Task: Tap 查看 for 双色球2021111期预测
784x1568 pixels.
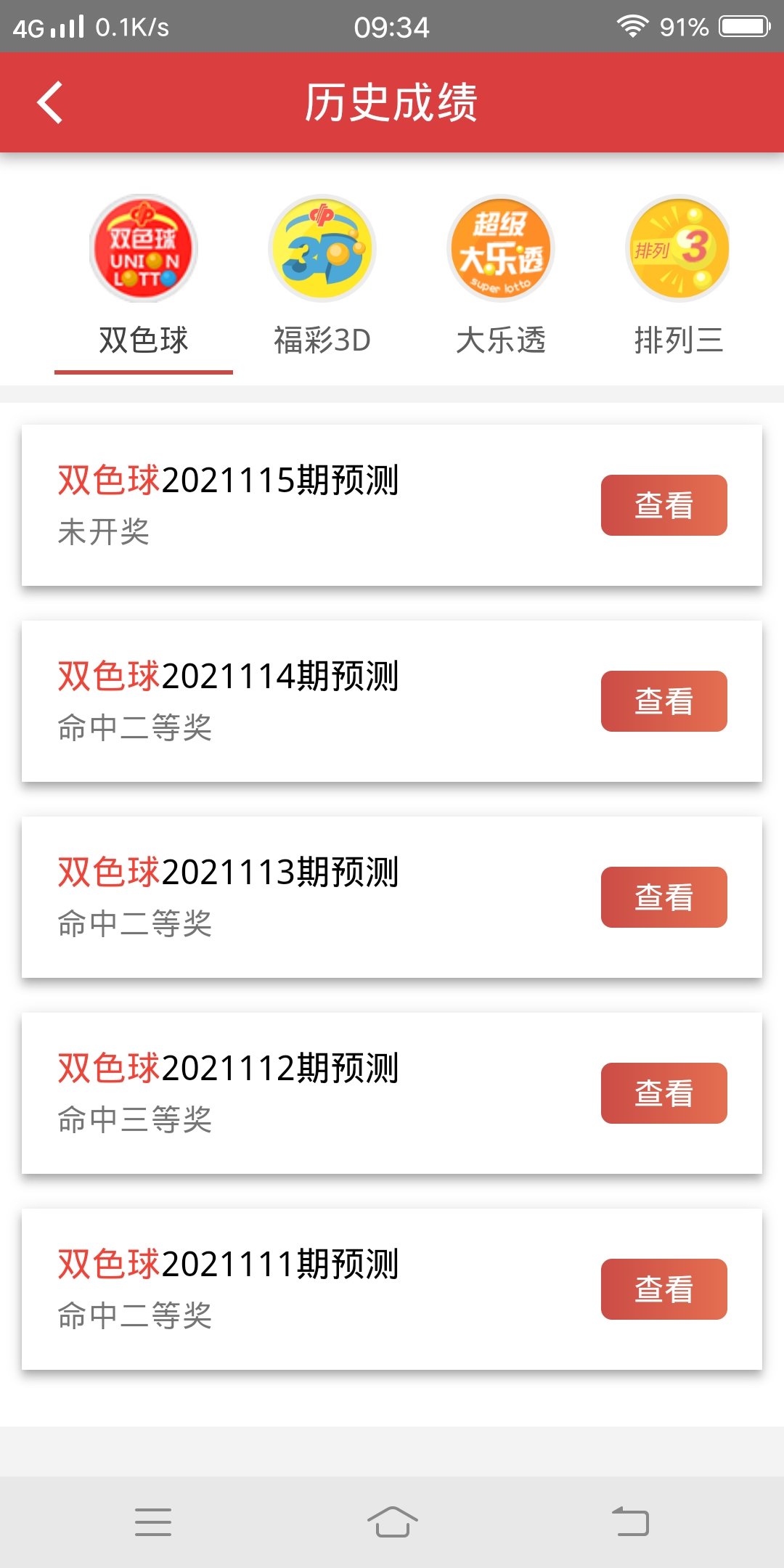Action: click(x=663, y=1289)
